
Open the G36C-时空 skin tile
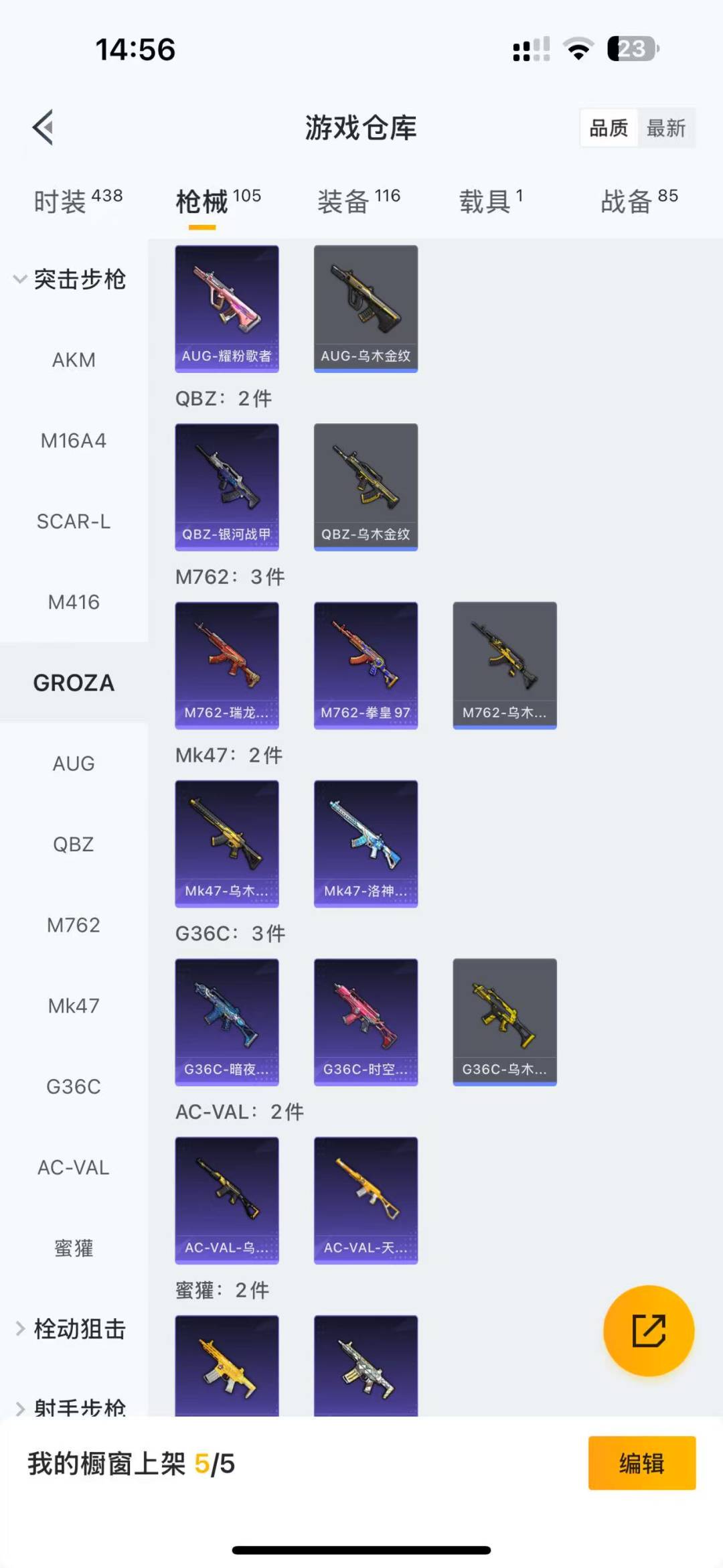click(x=366, y=1021)
